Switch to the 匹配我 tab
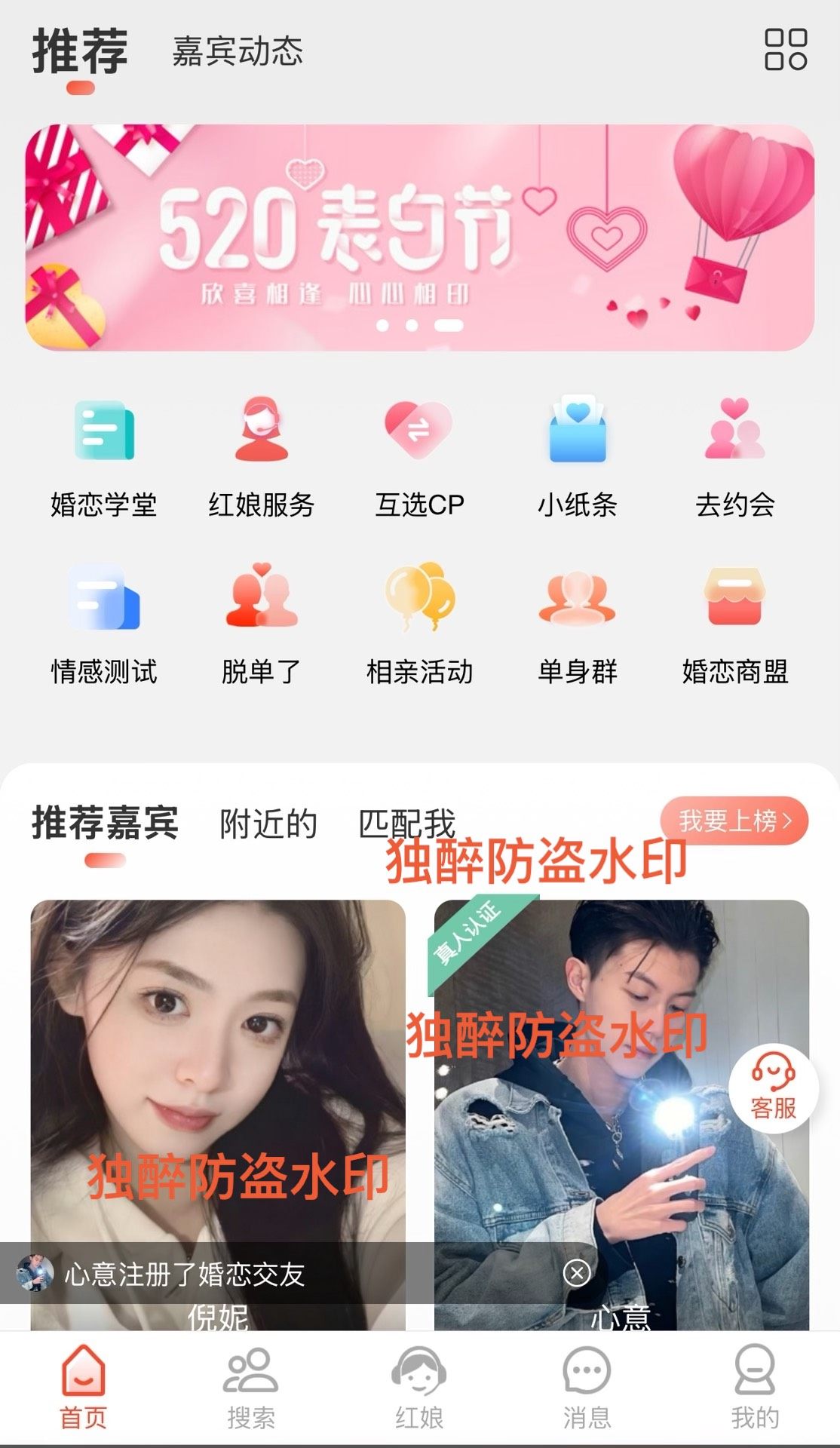 pos(406,824)
